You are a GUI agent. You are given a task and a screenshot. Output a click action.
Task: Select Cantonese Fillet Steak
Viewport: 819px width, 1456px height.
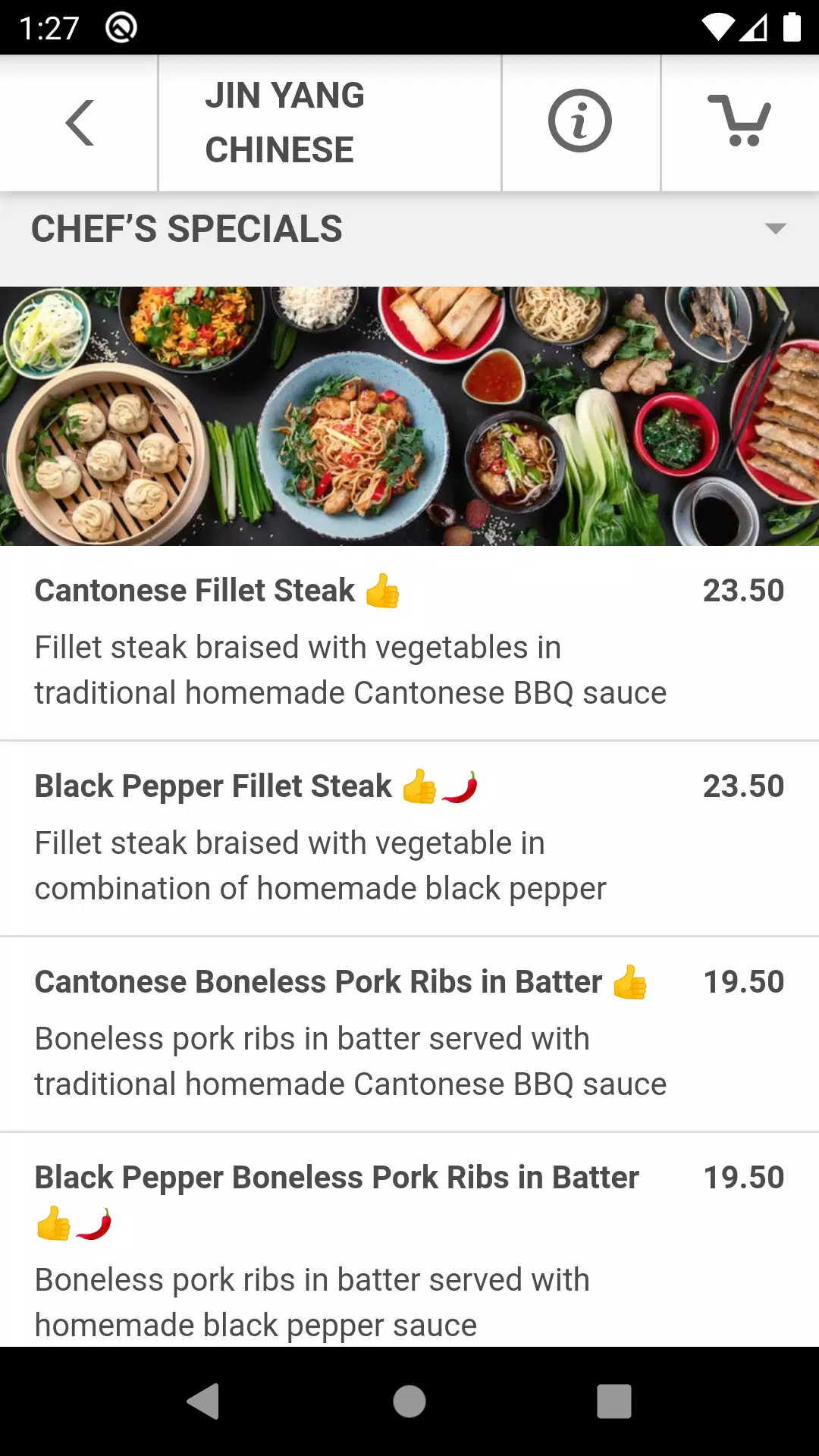tap(409, 643)
